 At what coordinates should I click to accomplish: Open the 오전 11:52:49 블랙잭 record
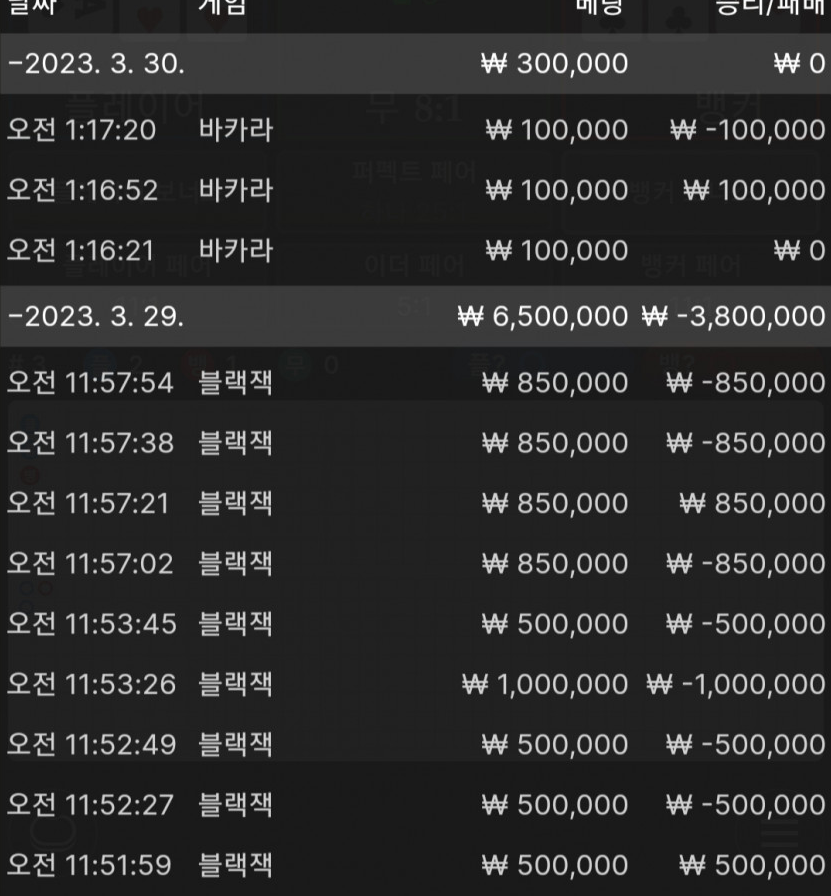point(415,744)
